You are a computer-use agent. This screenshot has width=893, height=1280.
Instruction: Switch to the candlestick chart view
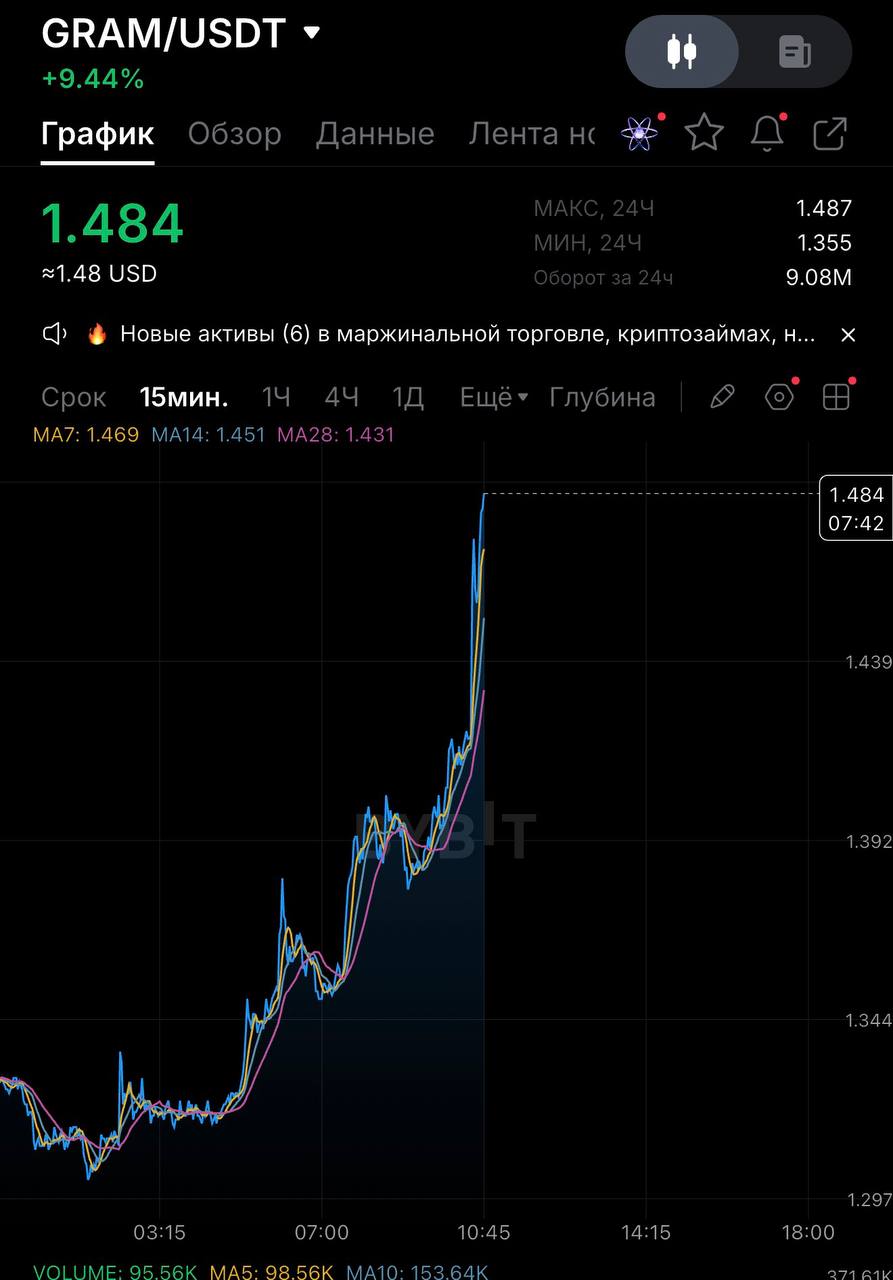pos(682,51)
